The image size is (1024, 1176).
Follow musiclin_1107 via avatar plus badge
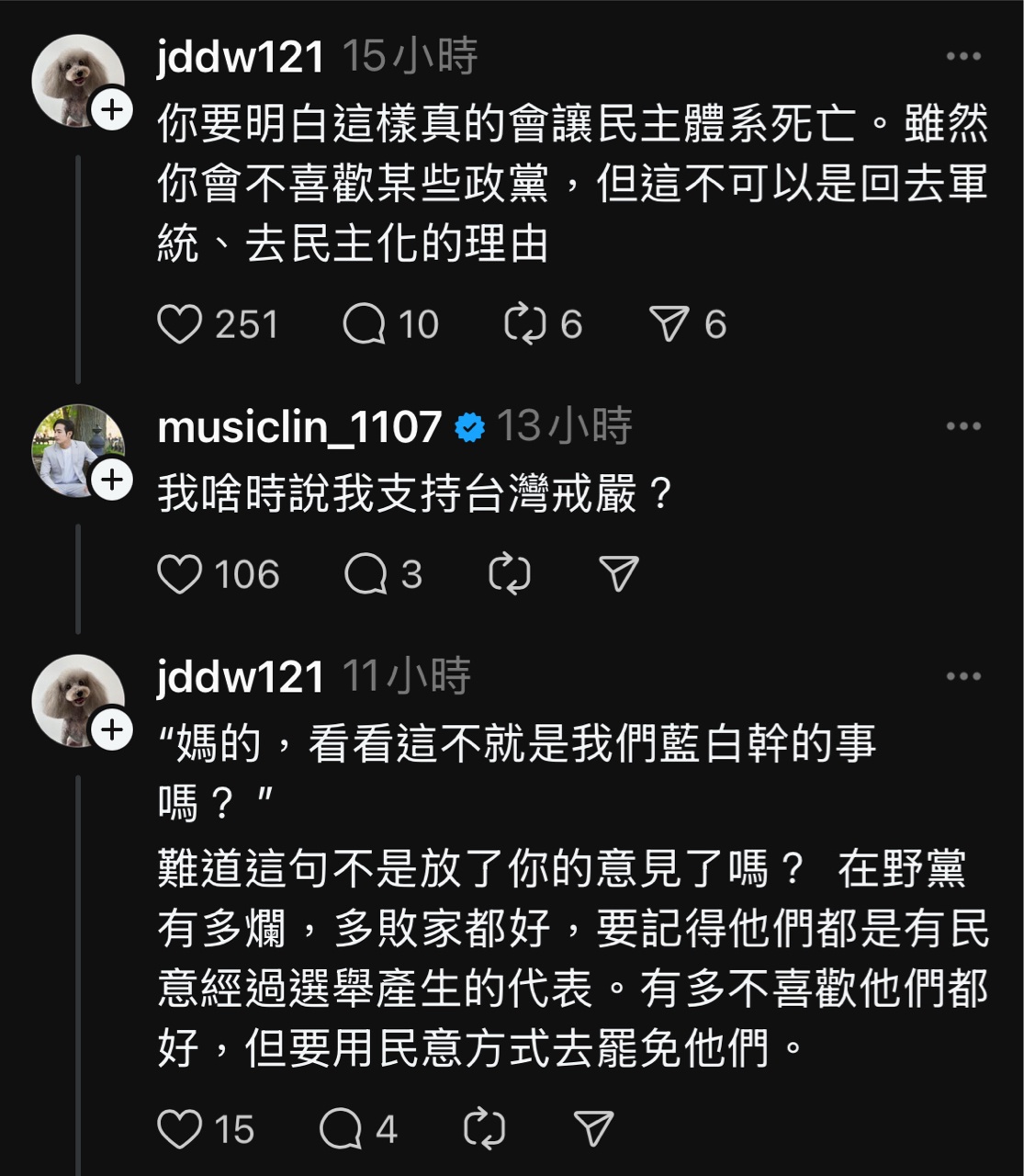(112, 481)
